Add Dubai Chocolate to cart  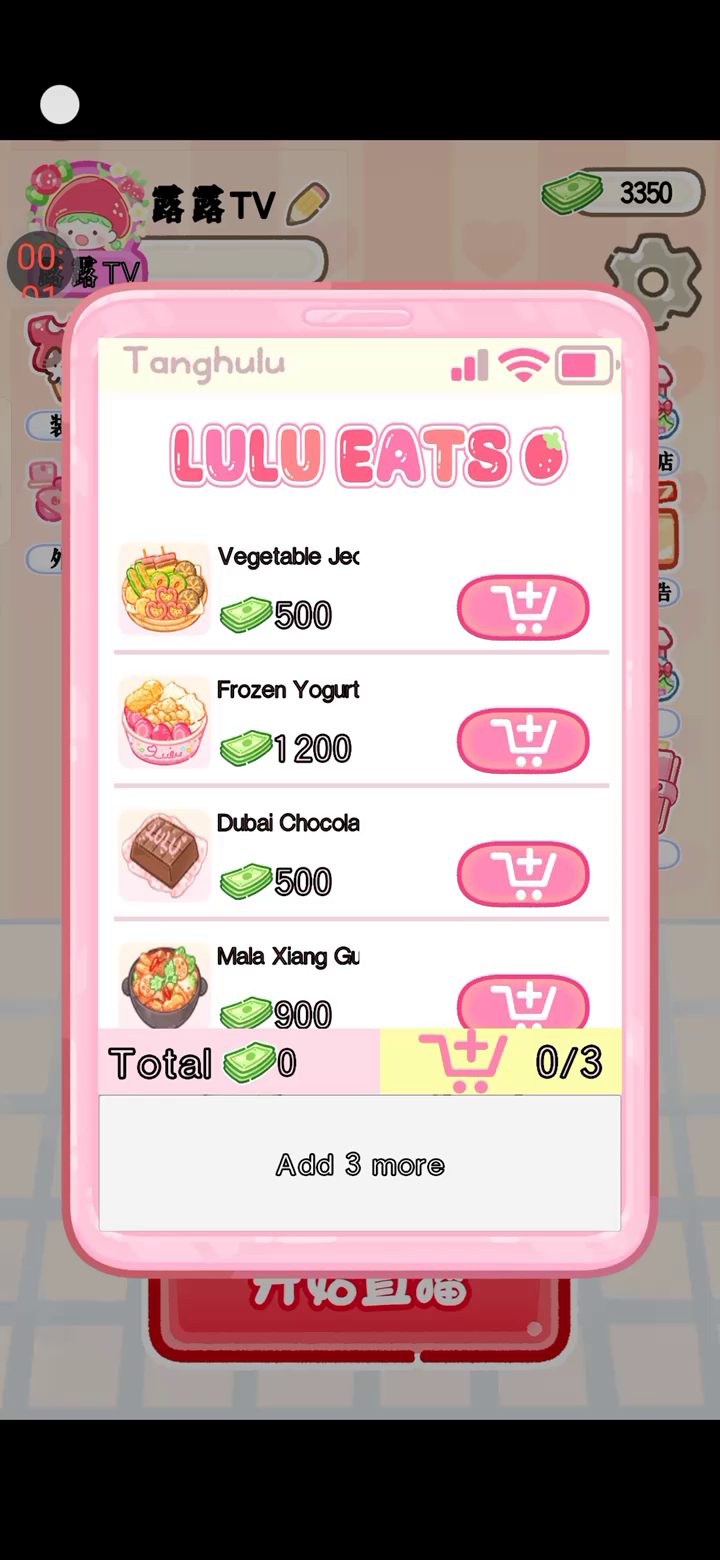coord(523,874)
